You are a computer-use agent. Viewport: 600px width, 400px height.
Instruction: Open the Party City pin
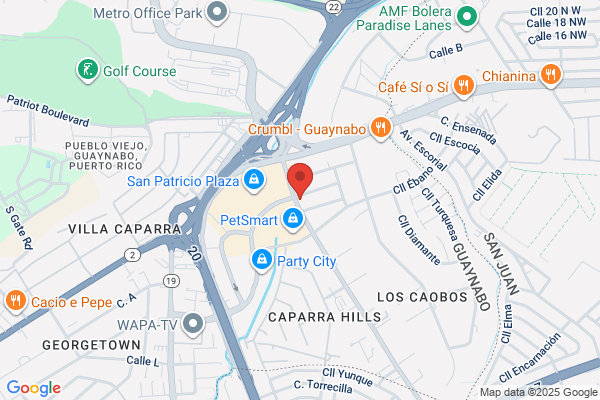pos(262,261)
